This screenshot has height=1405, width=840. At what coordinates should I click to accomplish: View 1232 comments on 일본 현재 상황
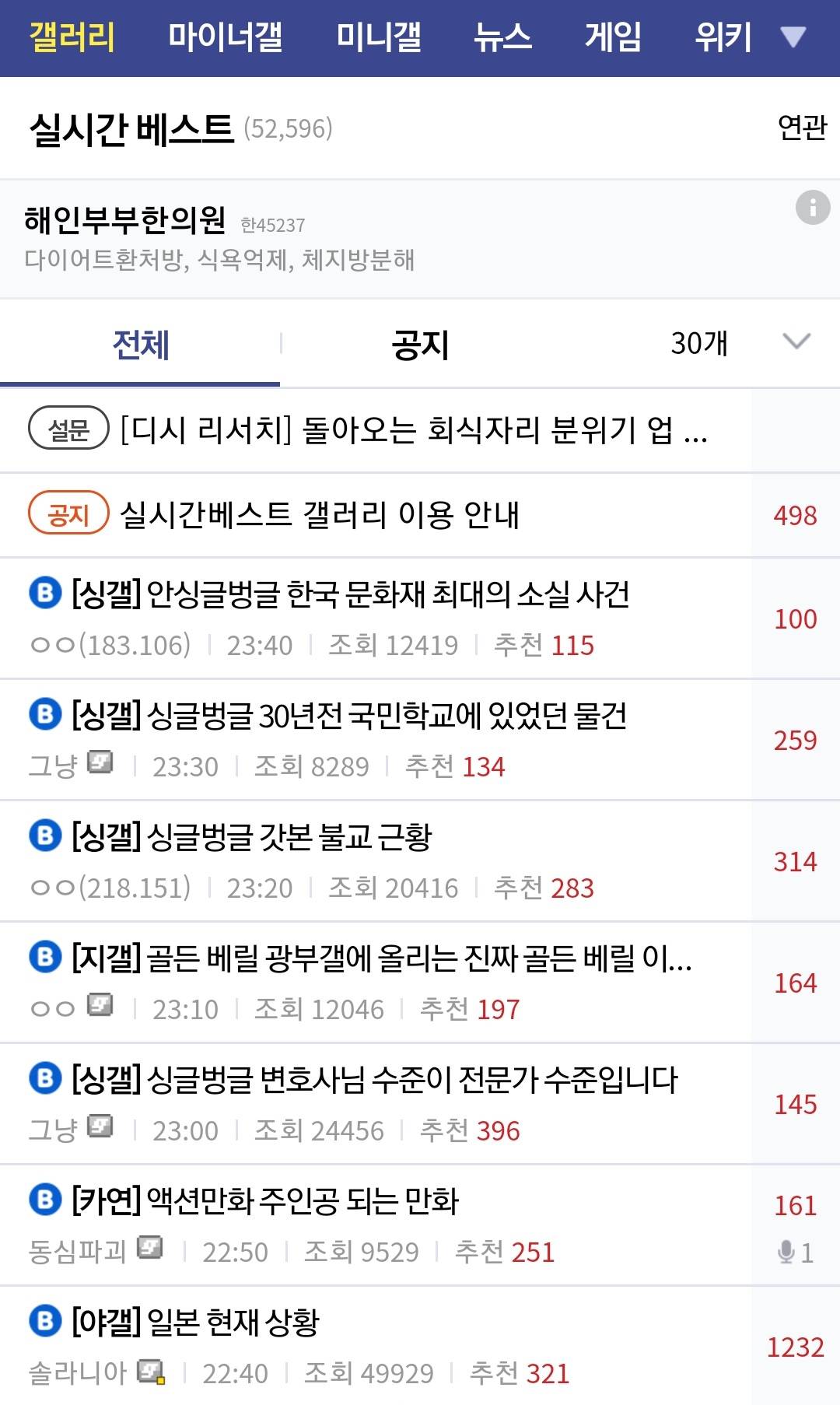click(x=795, y=1347)
